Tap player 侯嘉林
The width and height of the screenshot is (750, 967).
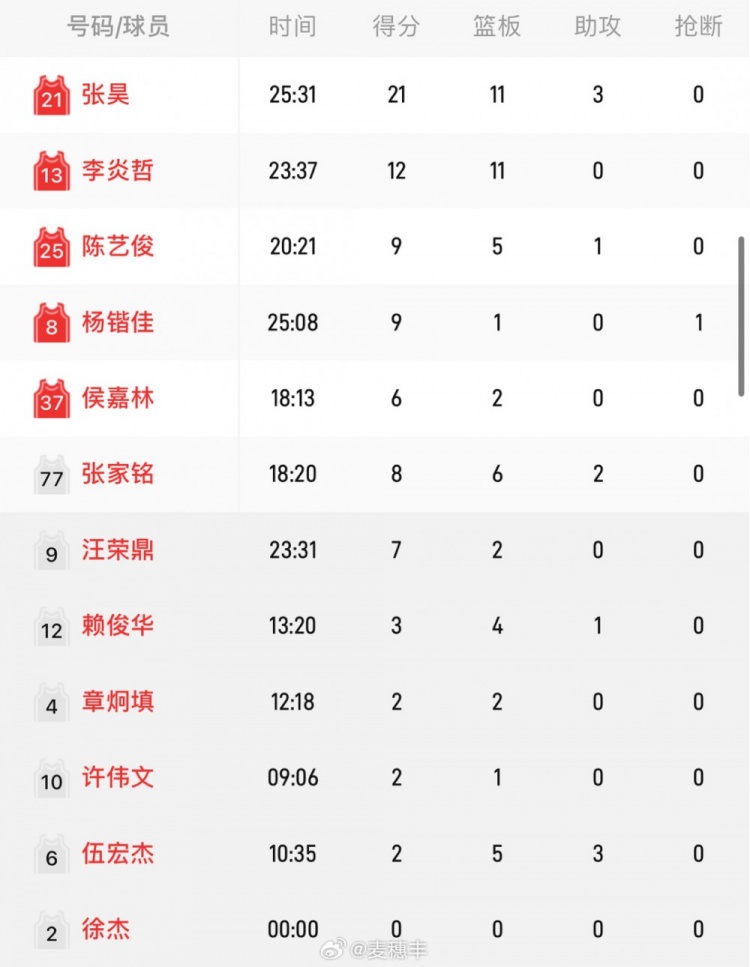click(117, 399)
